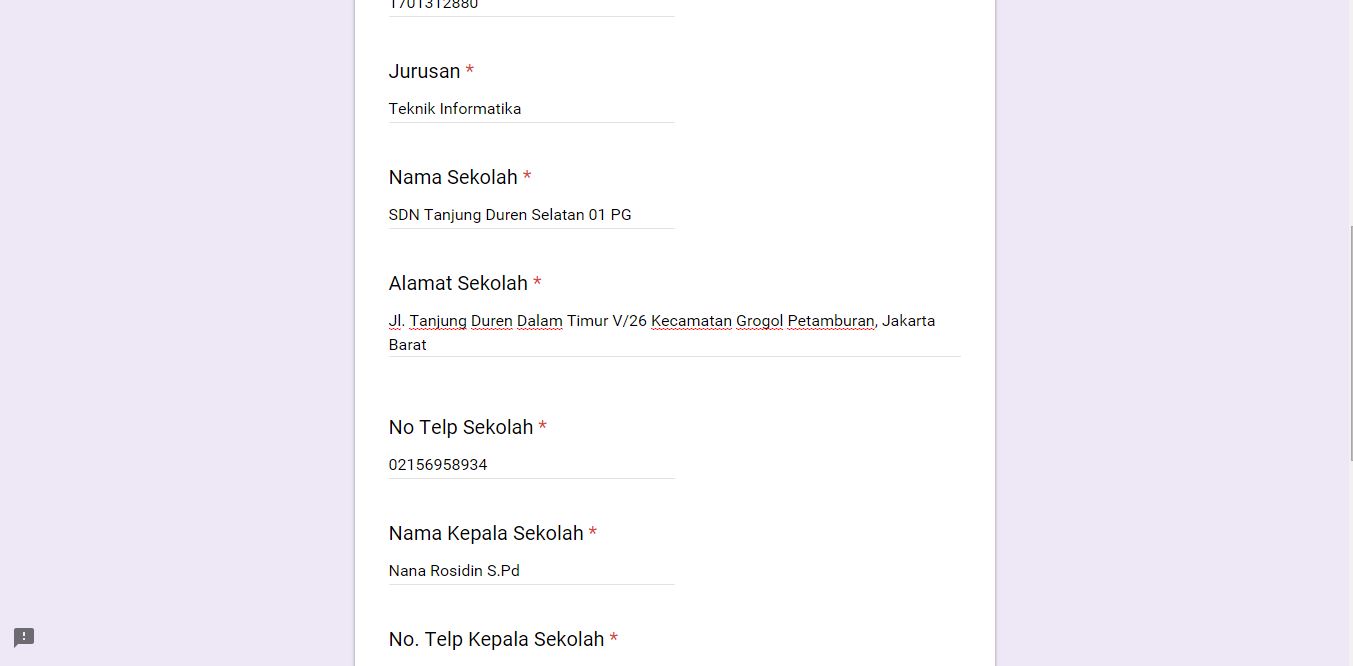Focus the Alamat Sekolah address field
1353x666 pixels.
click(x=673, y=332)
